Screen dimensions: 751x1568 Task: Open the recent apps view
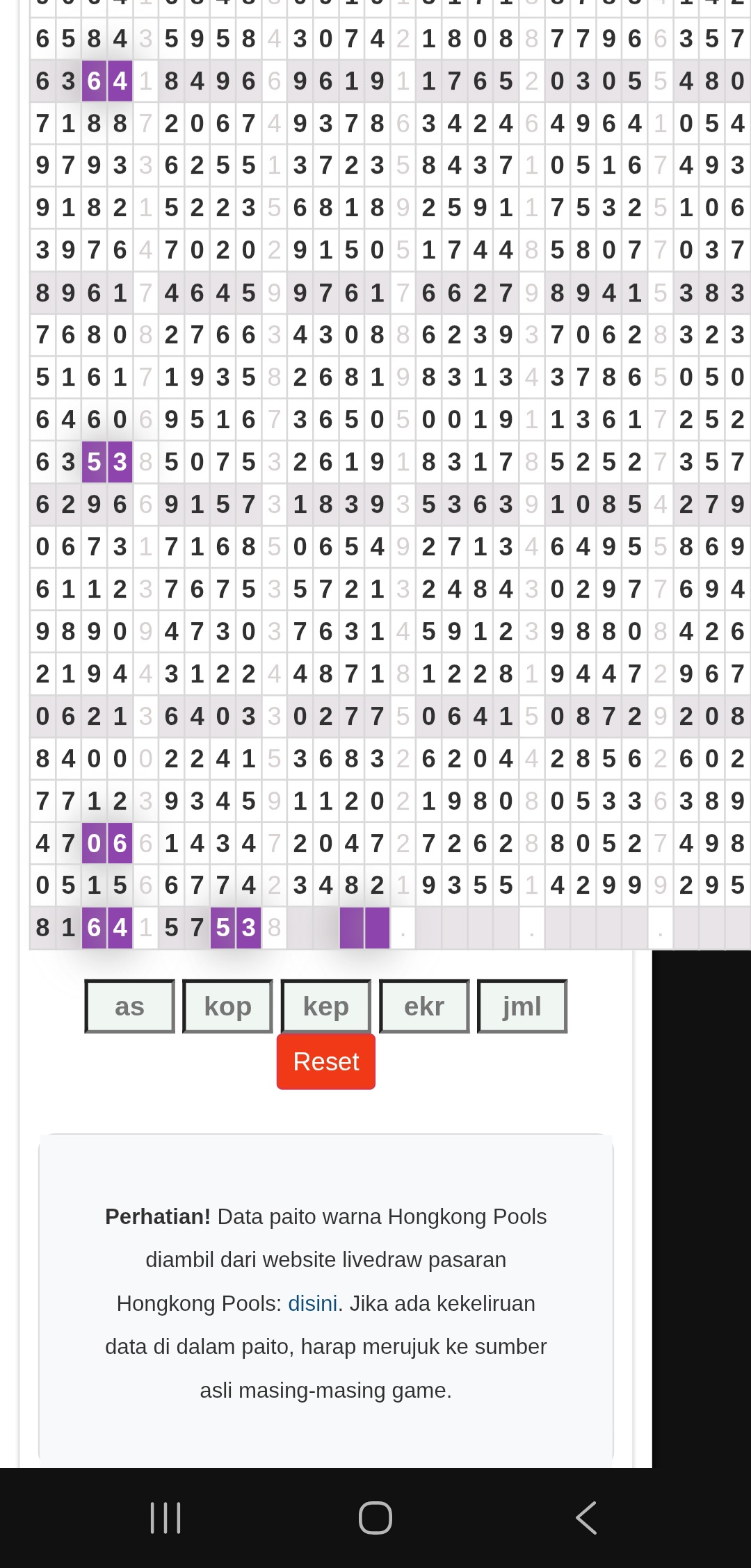165,1517
